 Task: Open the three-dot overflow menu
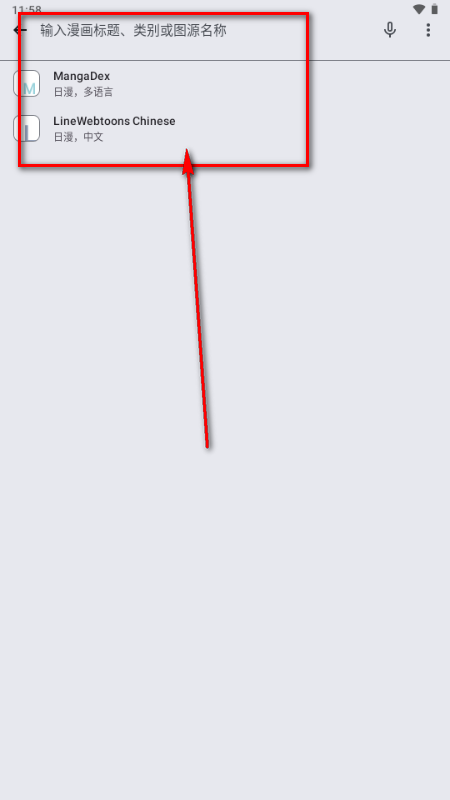point(428,30)
